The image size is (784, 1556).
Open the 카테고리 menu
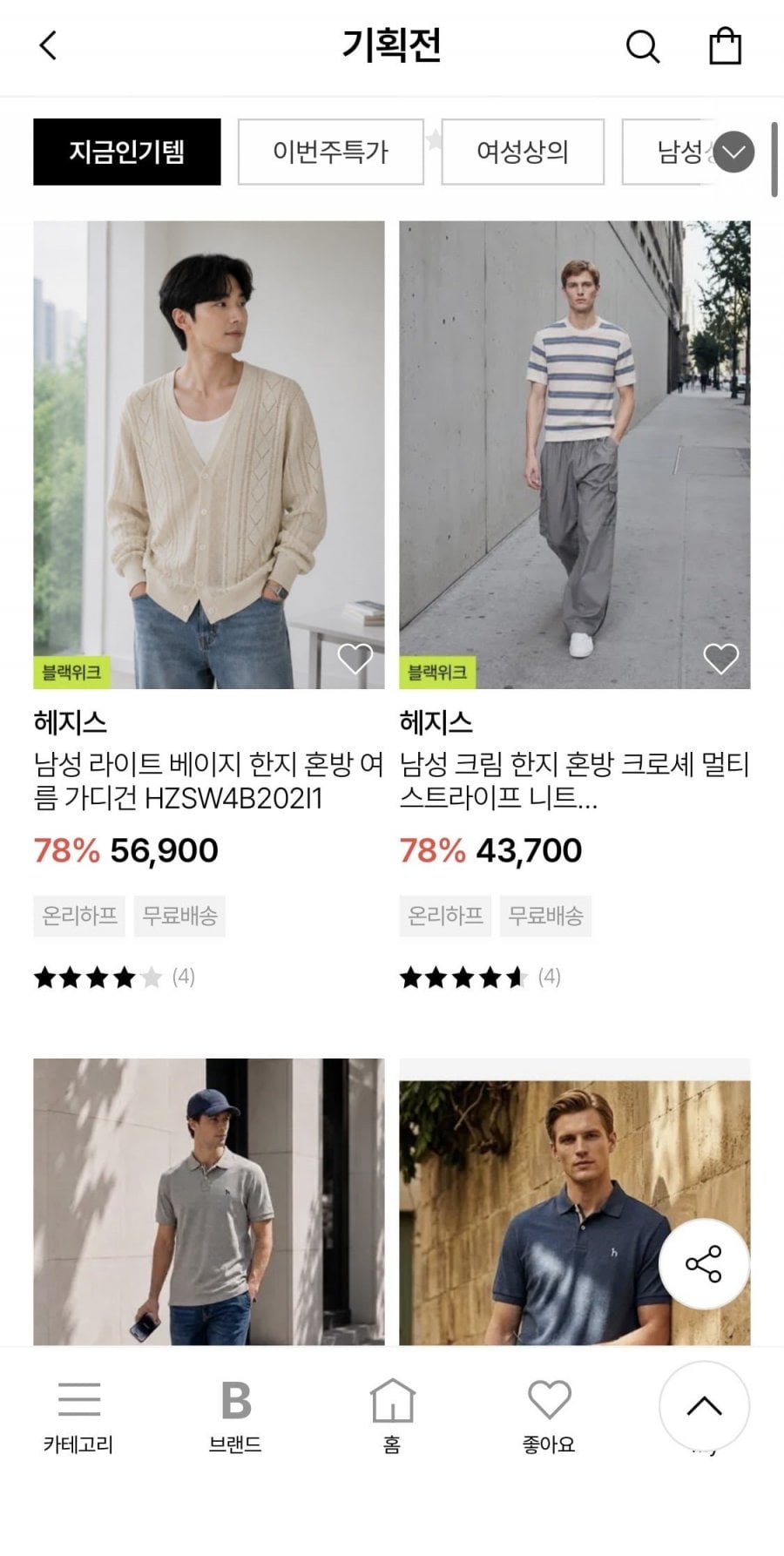[x=78, y=1417]
